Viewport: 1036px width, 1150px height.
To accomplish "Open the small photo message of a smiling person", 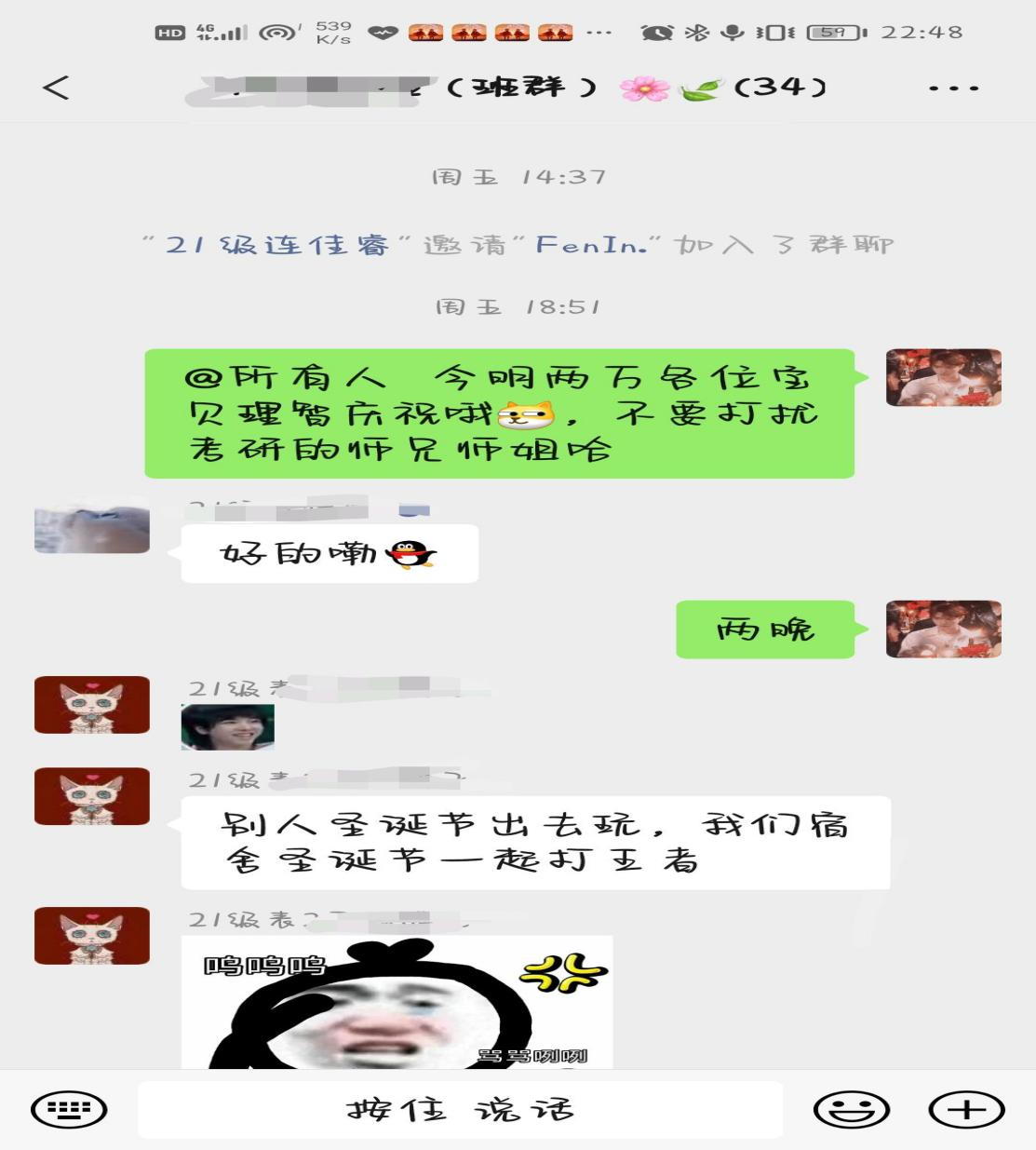I will click(x=227, y=727).
